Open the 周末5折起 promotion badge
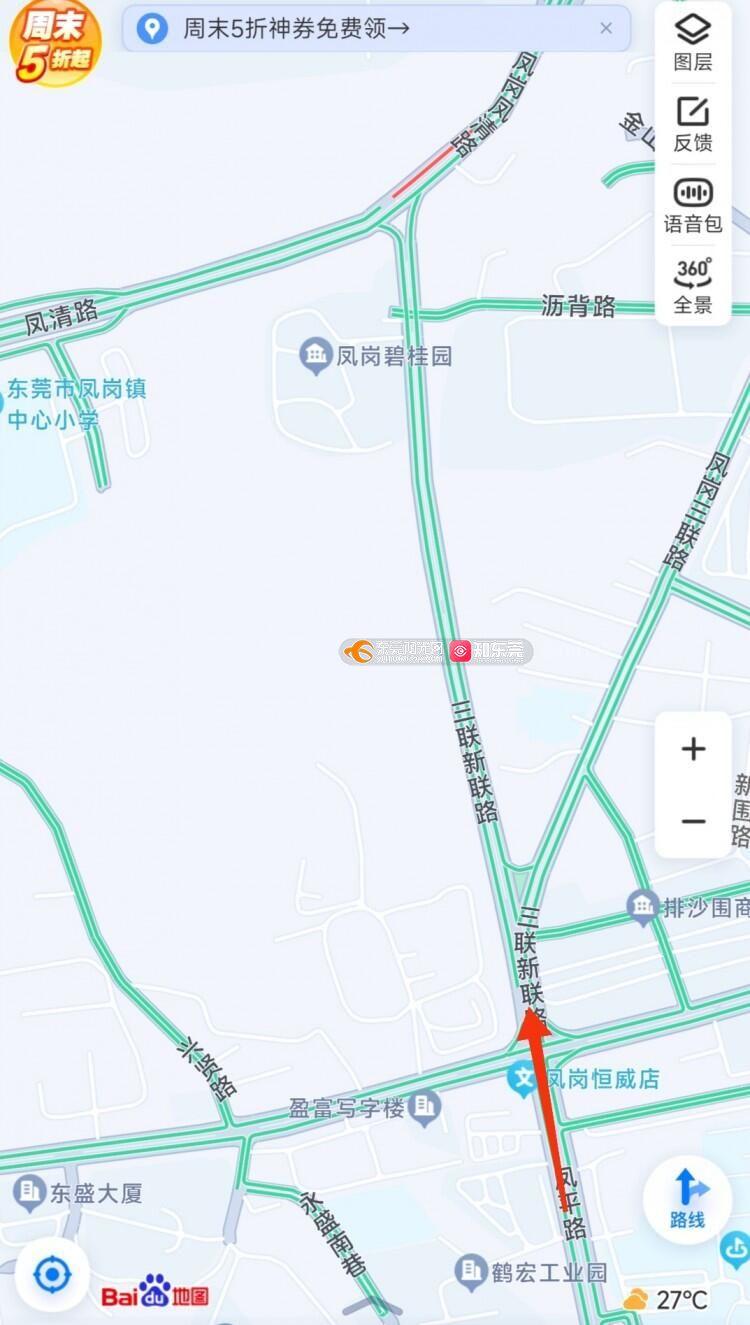 (x=55, y=42)
